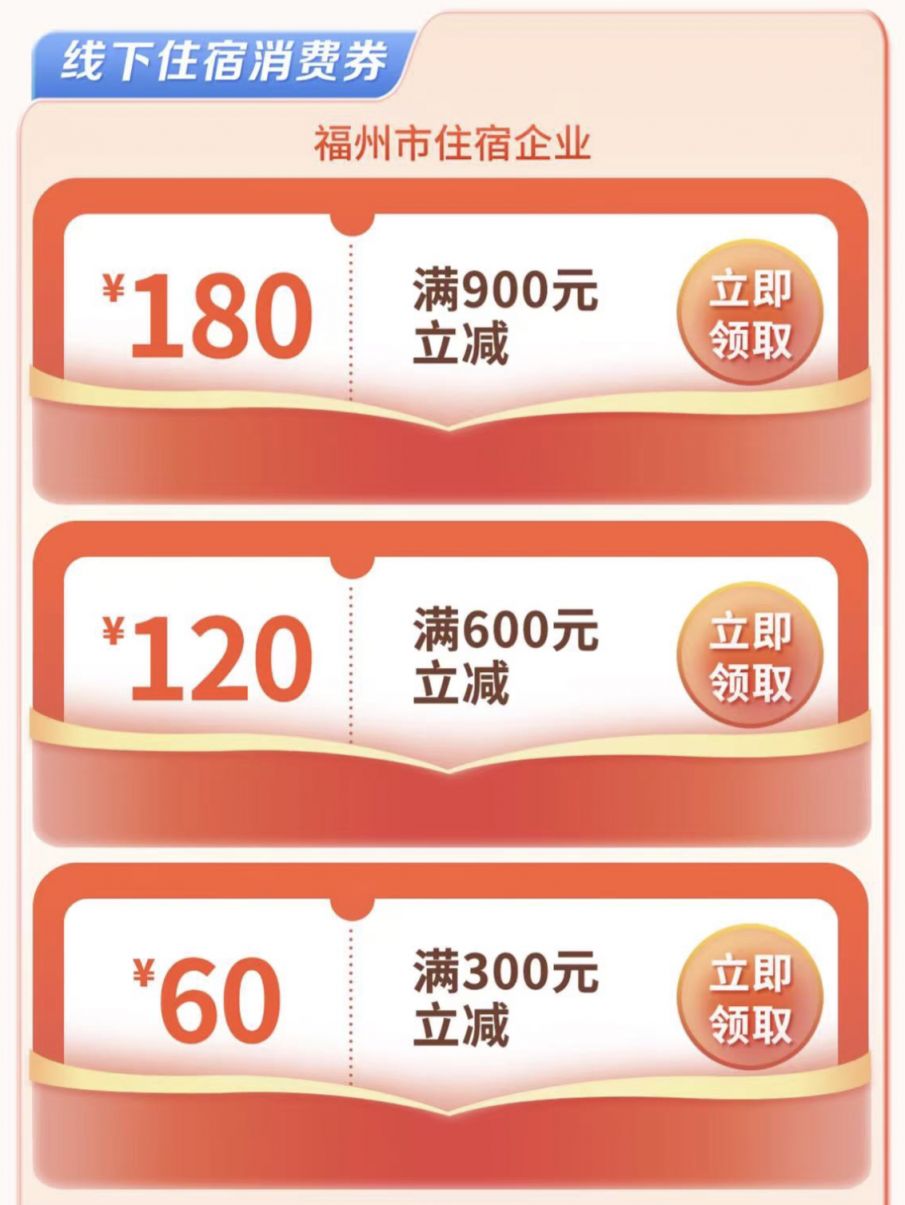The image size is (905, 1205).
Task: Claim the ¥60 off 300 coupon
Action: pos(750,997)
